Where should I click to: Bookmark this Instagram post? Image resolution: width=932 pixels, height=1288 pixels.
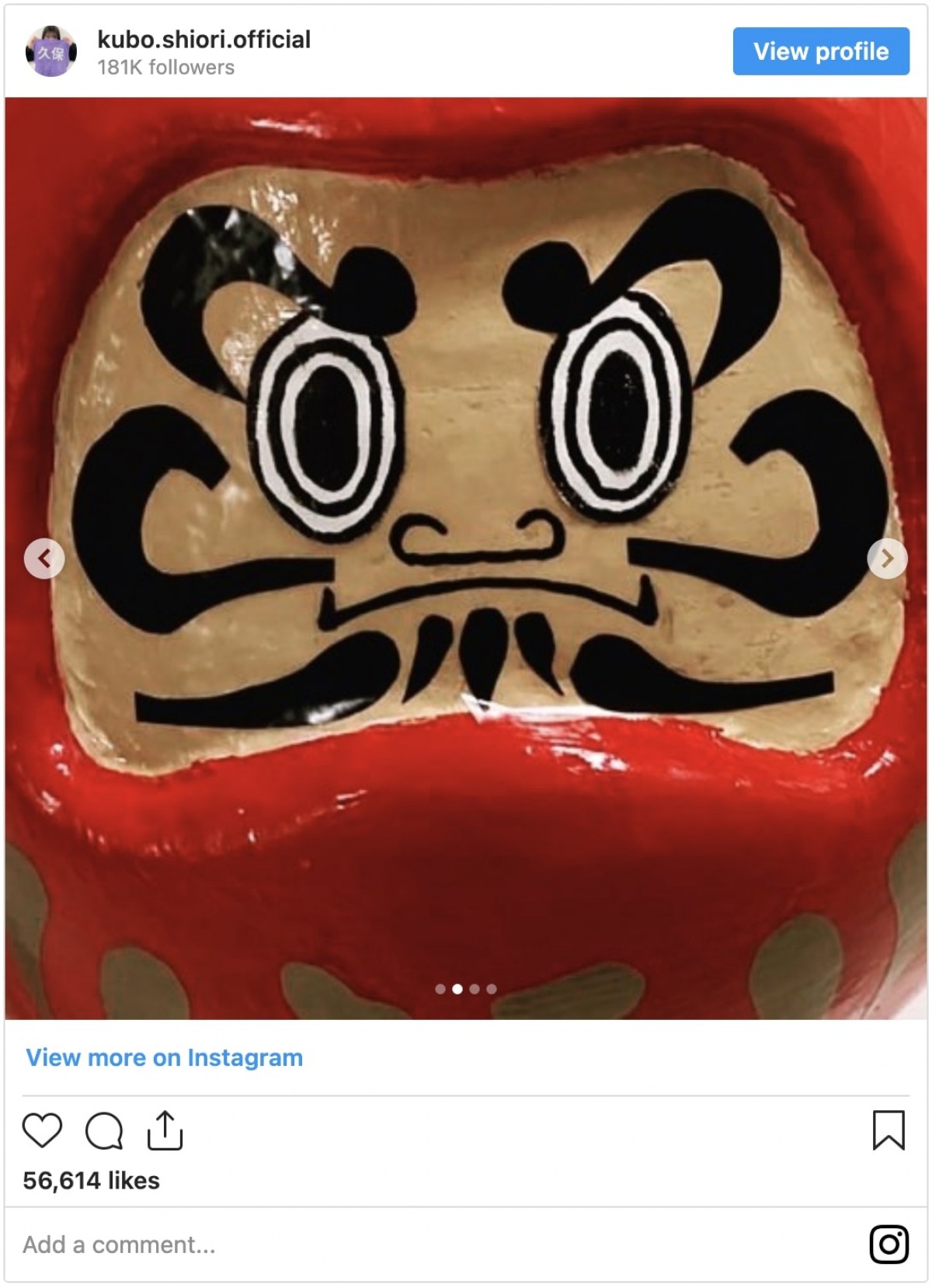888,1130
